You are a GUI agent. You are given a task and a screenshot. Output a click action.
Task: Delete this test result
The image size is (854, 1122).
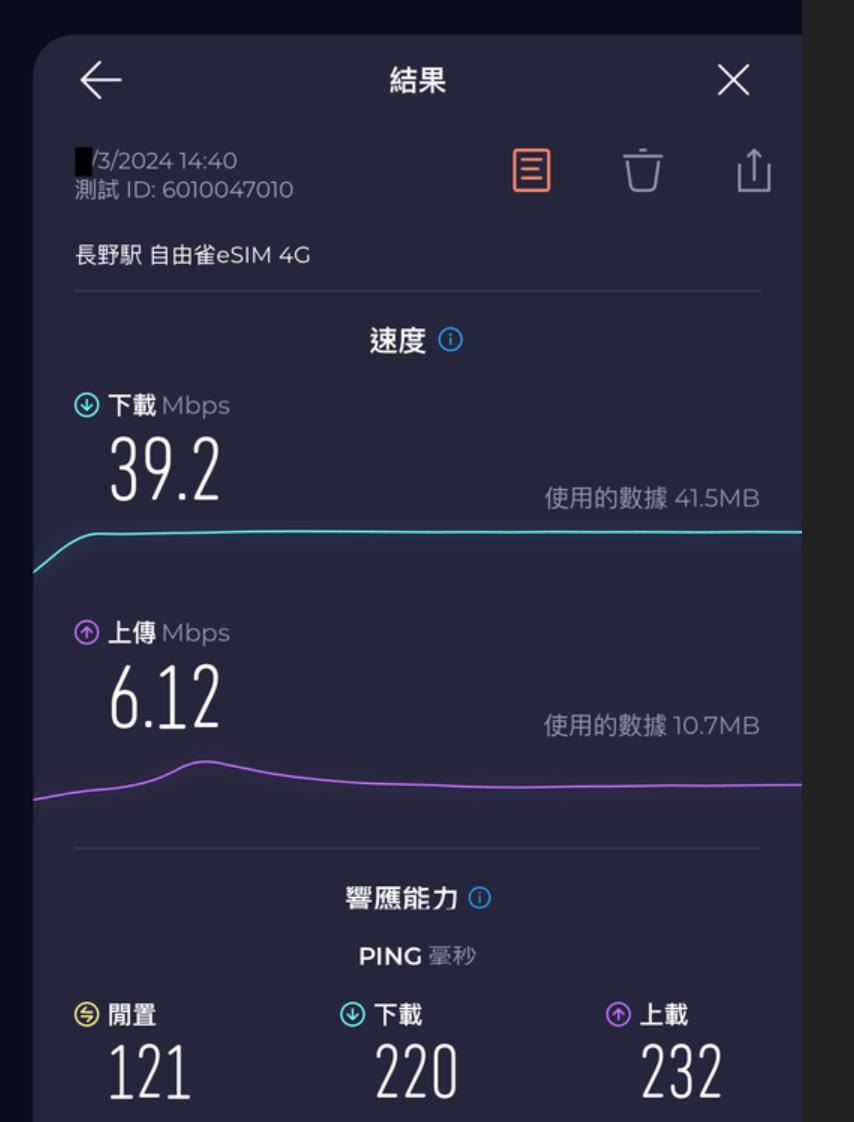[x=643, y=170]
